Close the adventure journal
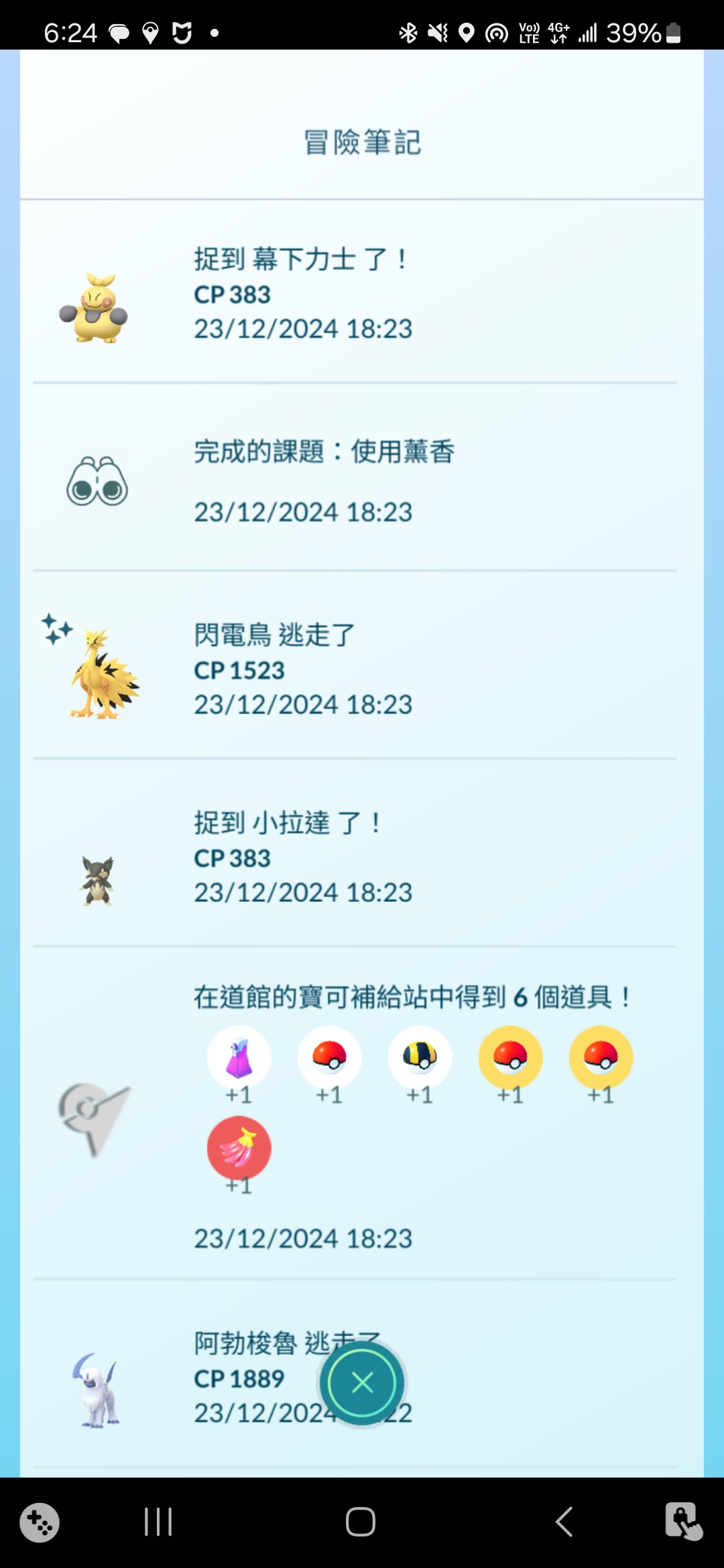Screen dimensions: 724x1568 [x=362, y=1382]
